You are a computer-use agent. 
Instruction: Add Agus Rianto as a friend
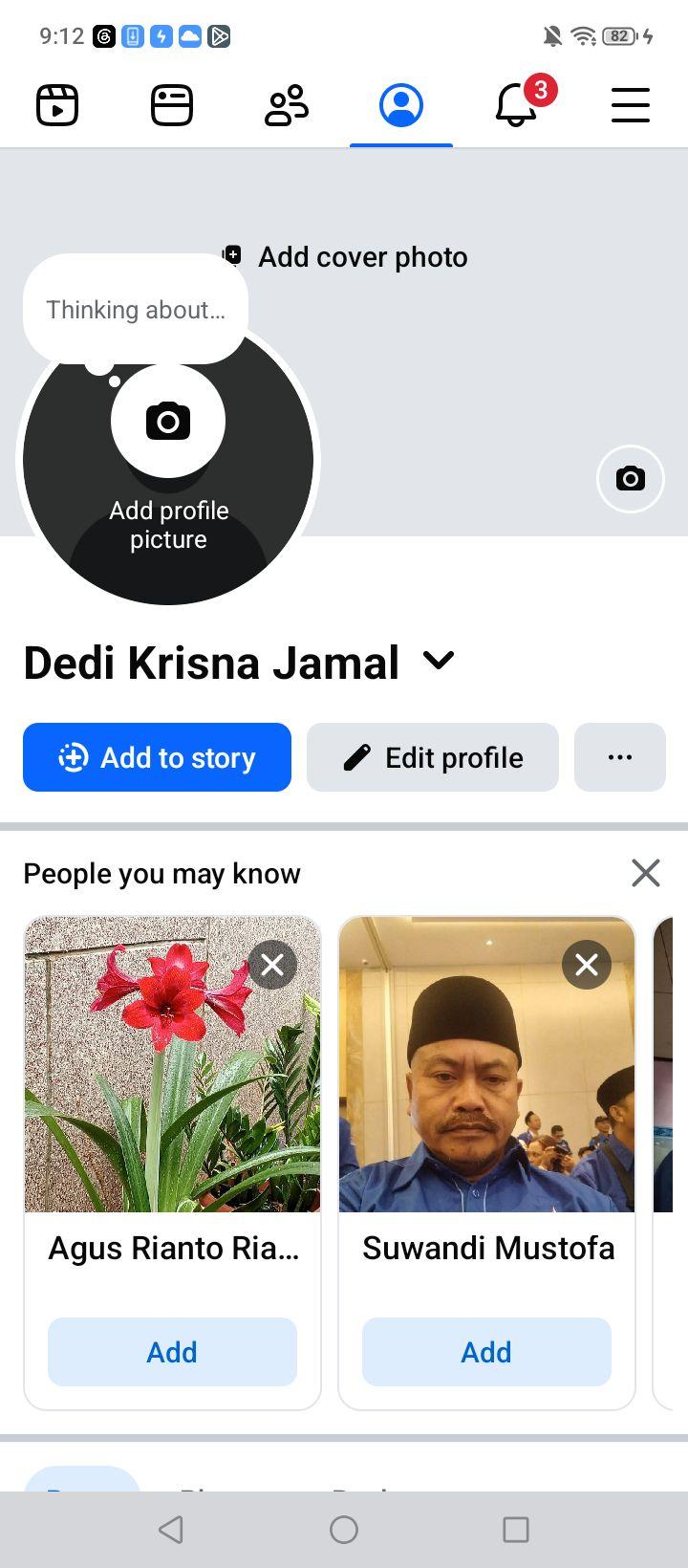tap(172, 1352)
